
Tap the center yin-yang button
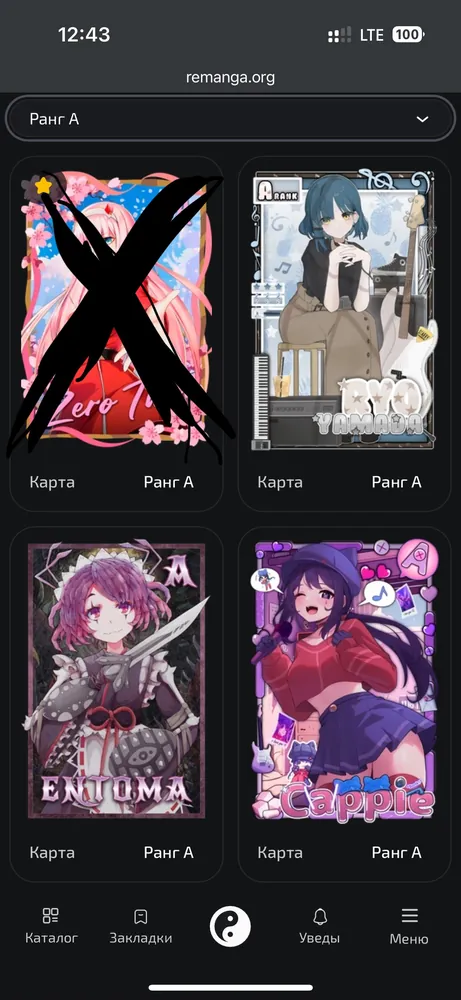(230, 926)
